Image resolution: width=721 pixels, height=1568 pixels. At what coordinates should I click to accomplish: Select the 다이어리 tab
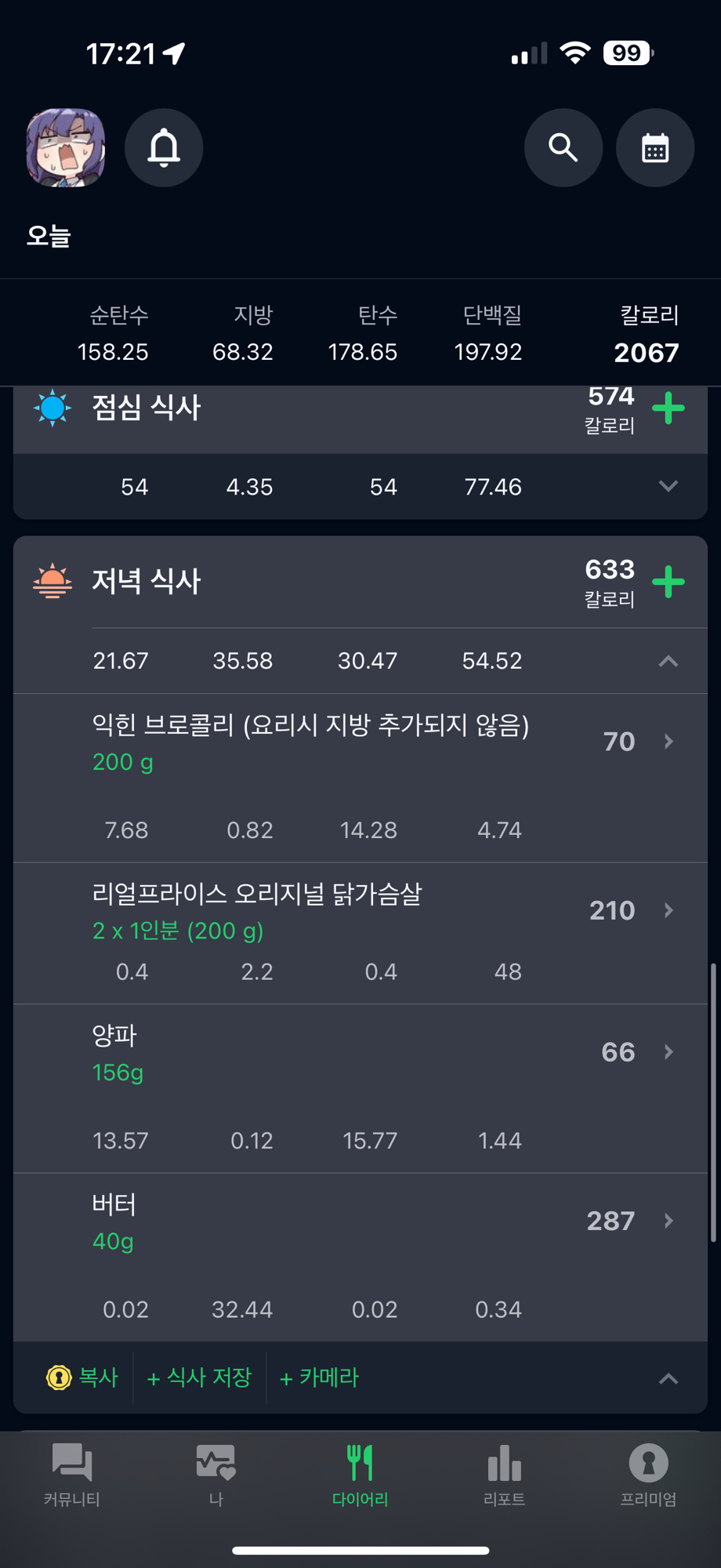pyautogui.click(x=360, y=1475)
